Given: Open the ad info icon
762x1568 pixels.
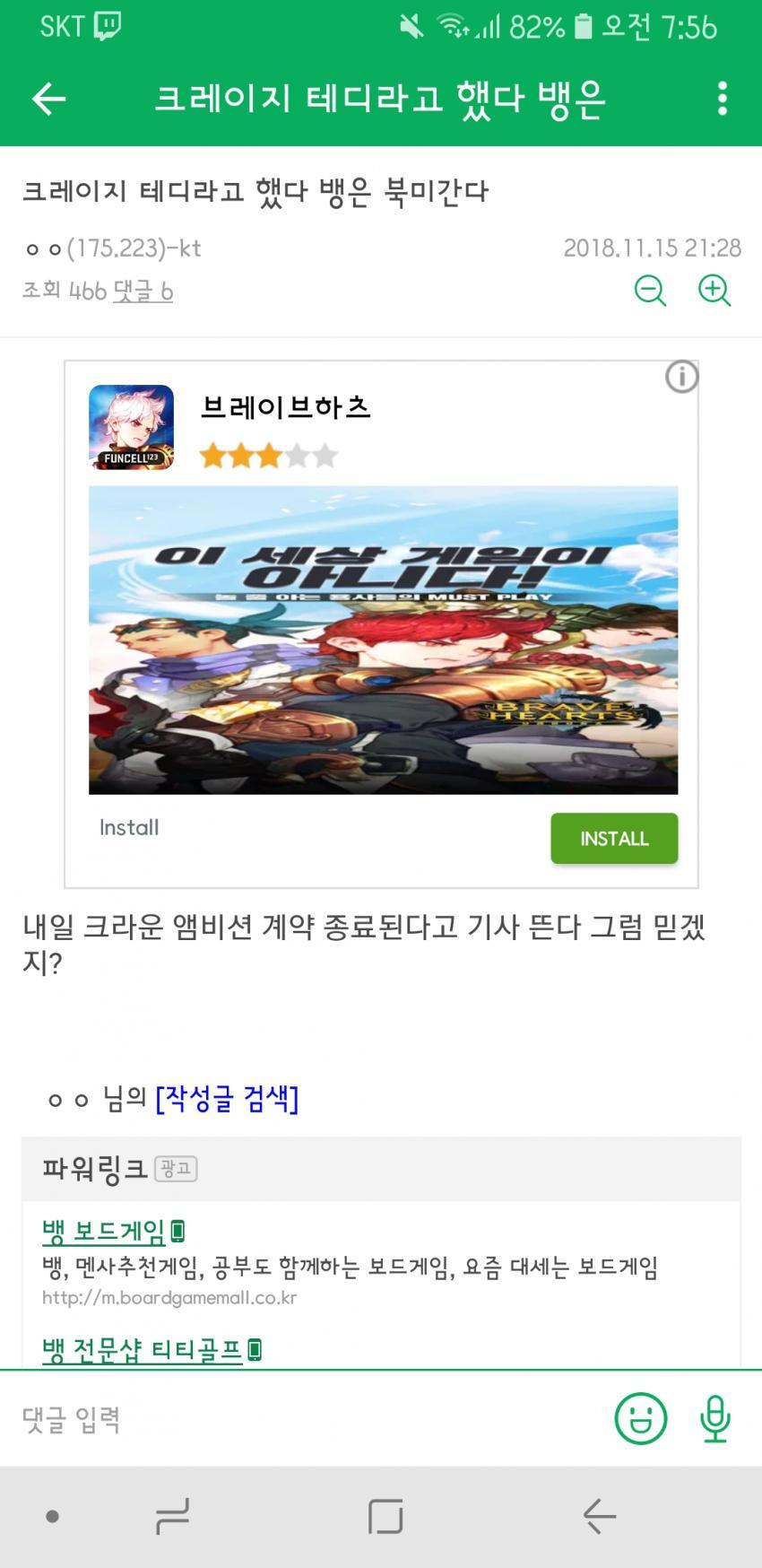Looking at the screenshot, I should (681, 377).
